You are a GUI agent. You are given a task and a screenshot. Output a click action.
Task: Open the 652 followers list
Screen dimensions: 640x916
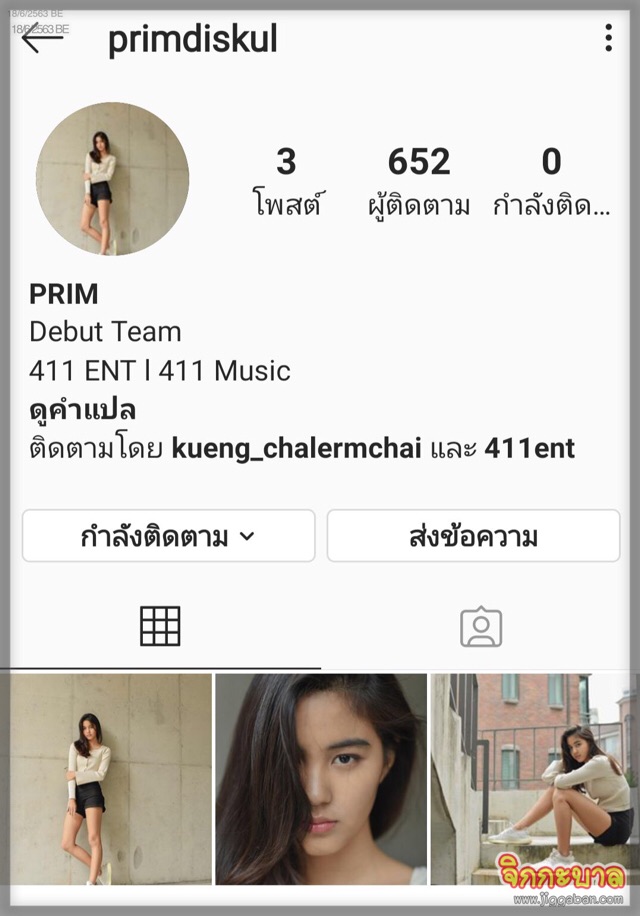coord(419,181)
